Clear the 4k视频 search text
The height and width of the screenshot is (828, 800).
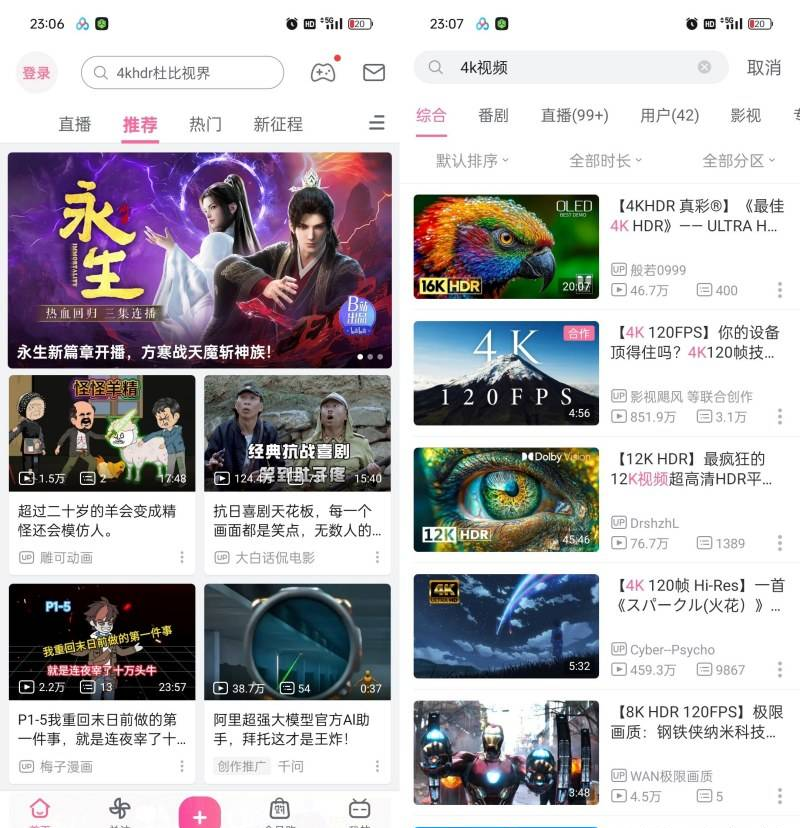pyautogui.click(x=704, y=67)
